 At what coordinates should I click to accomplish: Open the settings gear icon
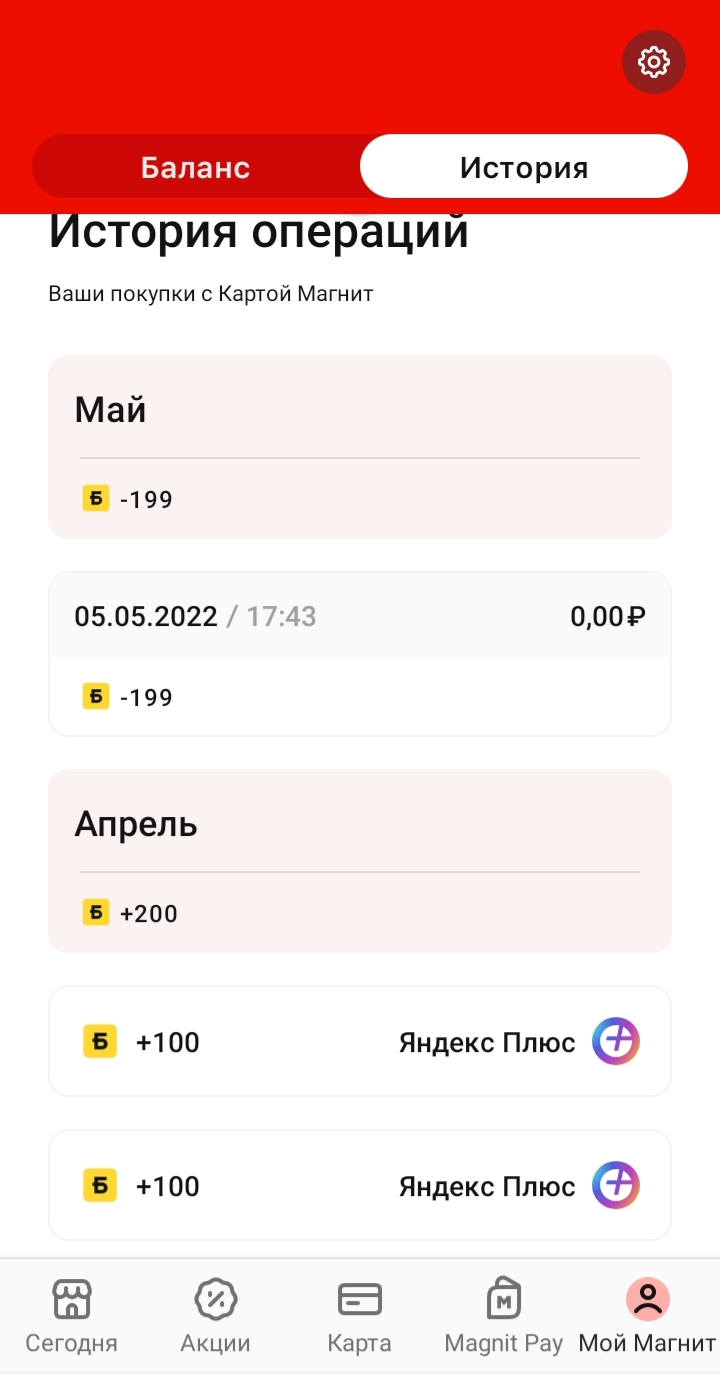(x=654, y=62)
